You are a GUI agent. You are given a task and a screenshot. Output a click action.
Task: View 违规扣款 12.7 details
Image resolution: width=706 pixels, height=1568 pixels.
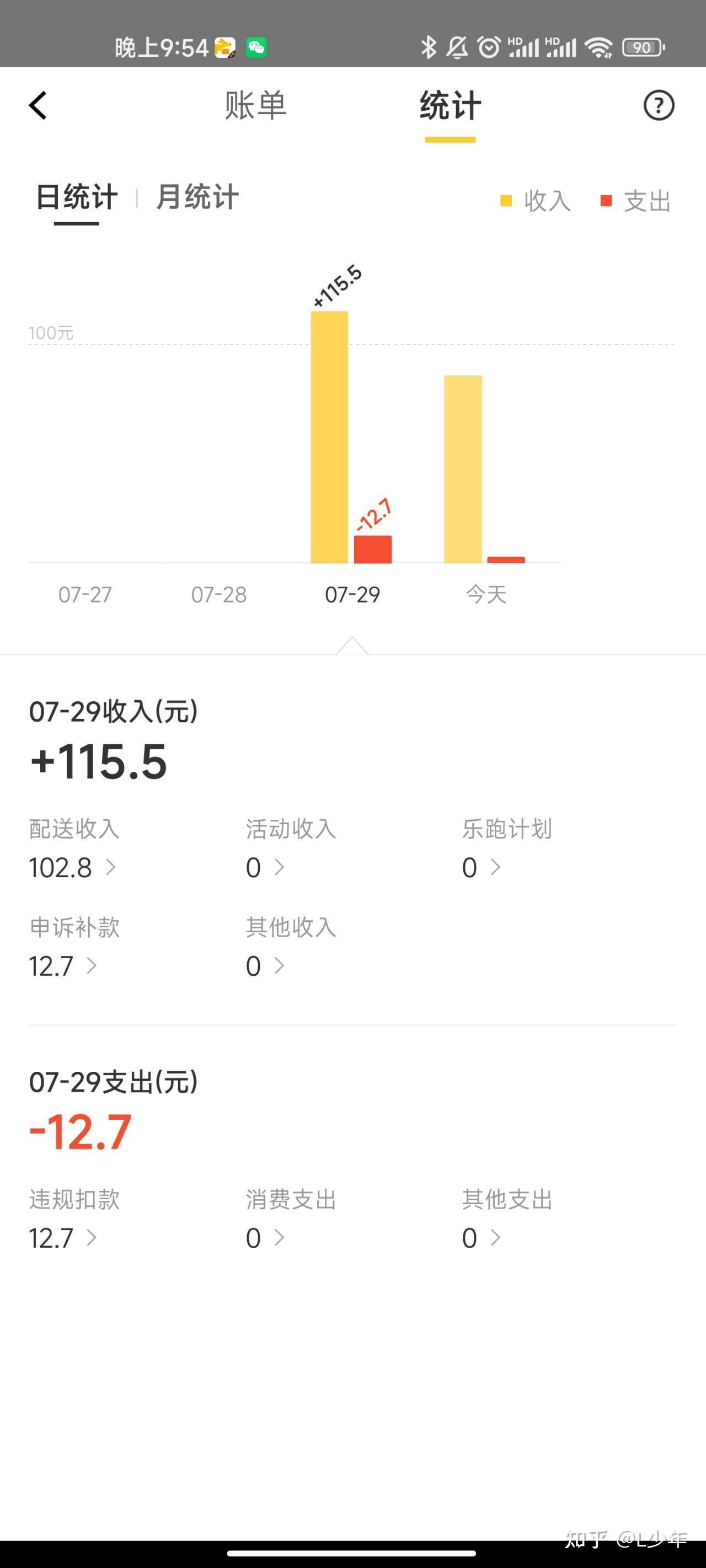[x=63, y=1238]
